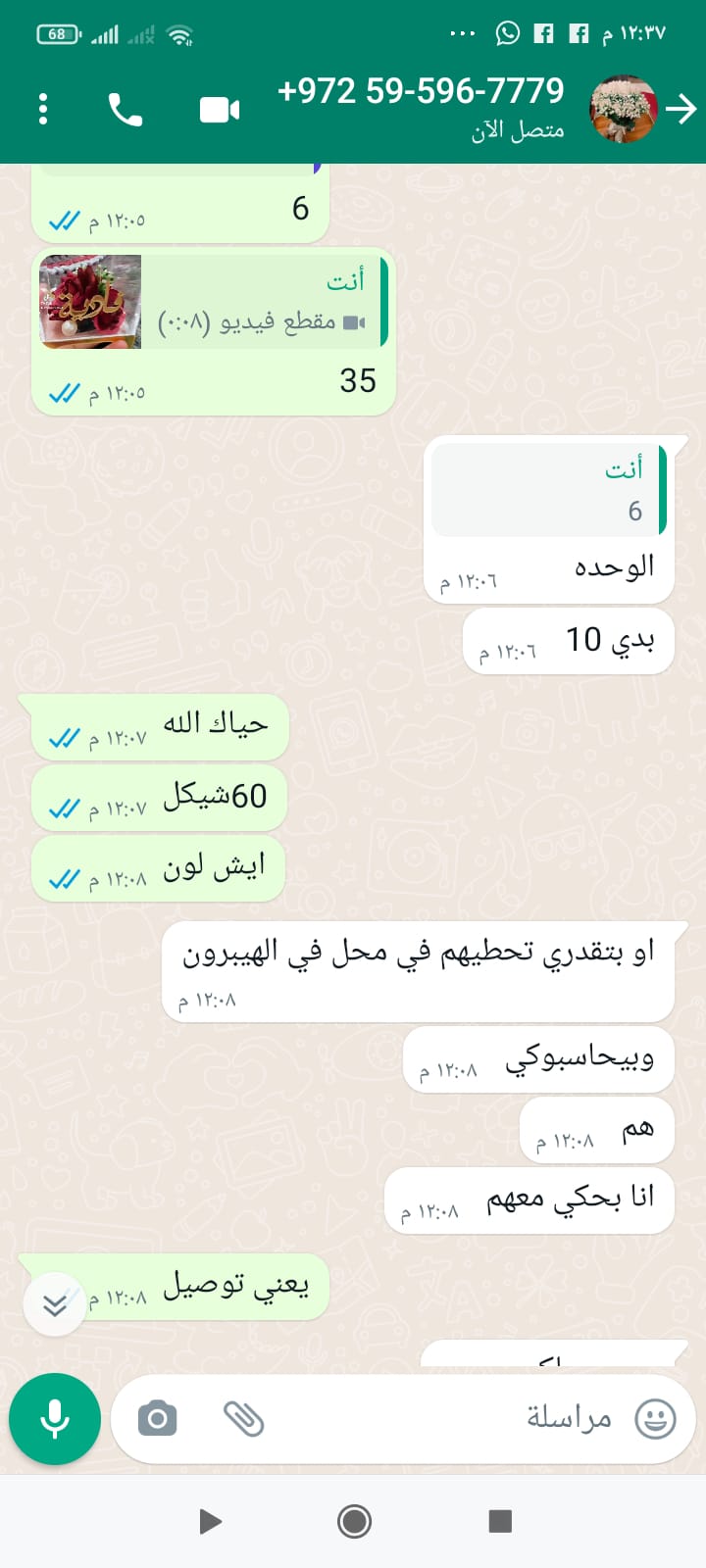Record a voice message
The width and height of the screenshot is (706, 1568).
point(55,1418)
